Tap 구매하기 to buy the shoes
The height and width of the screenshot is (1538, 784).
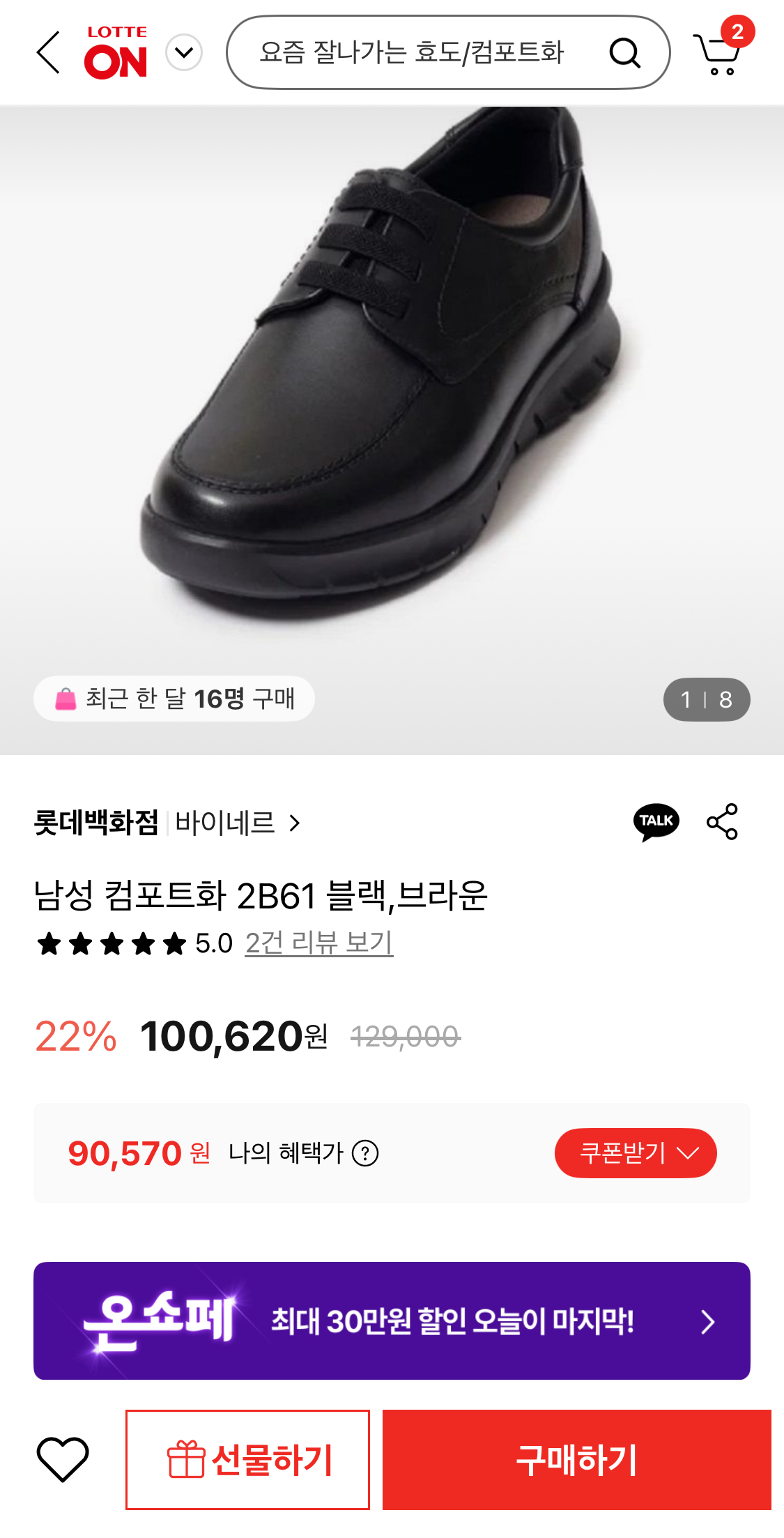[577, 1460]
